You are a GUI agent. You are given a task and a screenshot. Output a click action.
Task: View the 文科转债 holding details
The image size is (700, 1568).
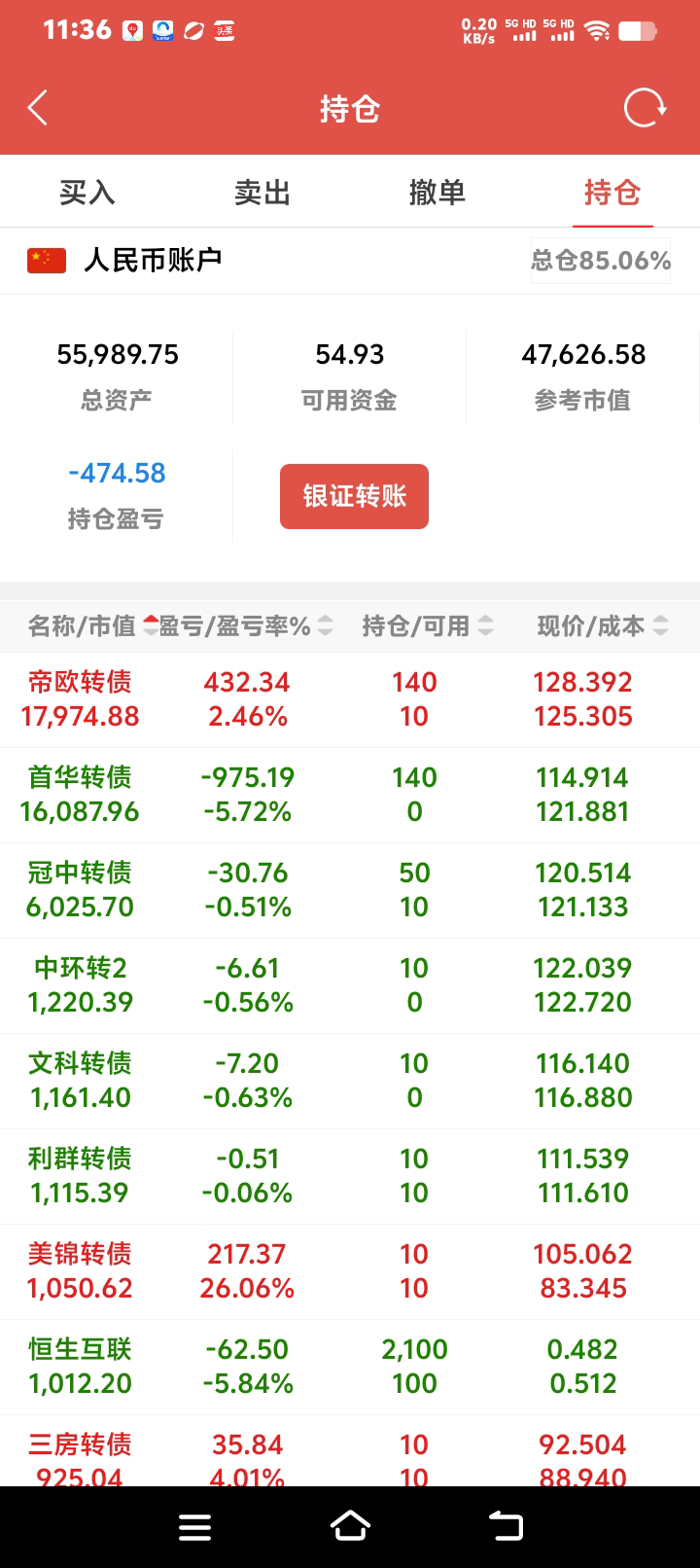(350, 1081)
